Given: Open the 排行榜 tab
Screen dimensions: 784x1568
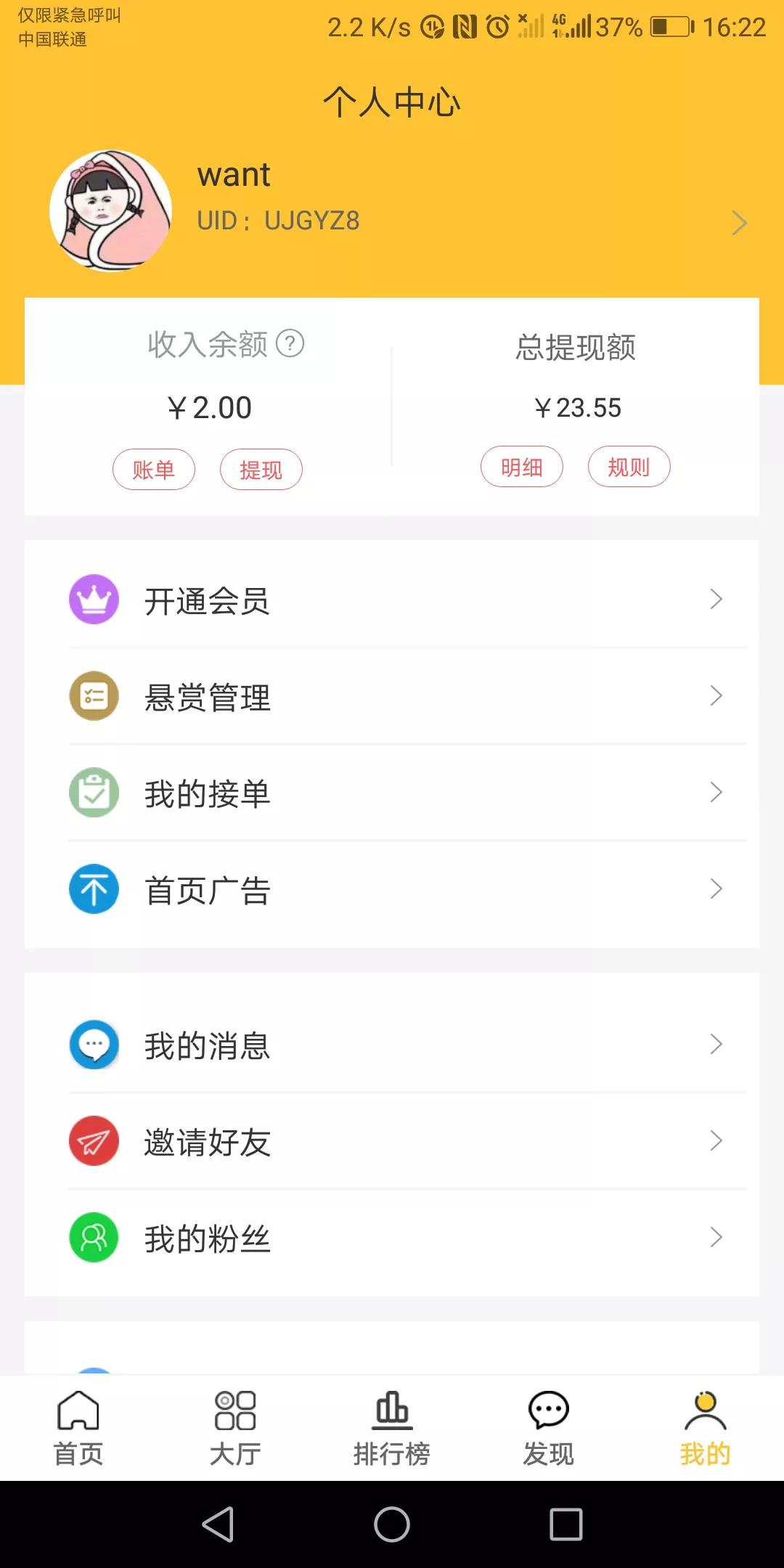Looking at the screenshot, I should point(391,1426).
